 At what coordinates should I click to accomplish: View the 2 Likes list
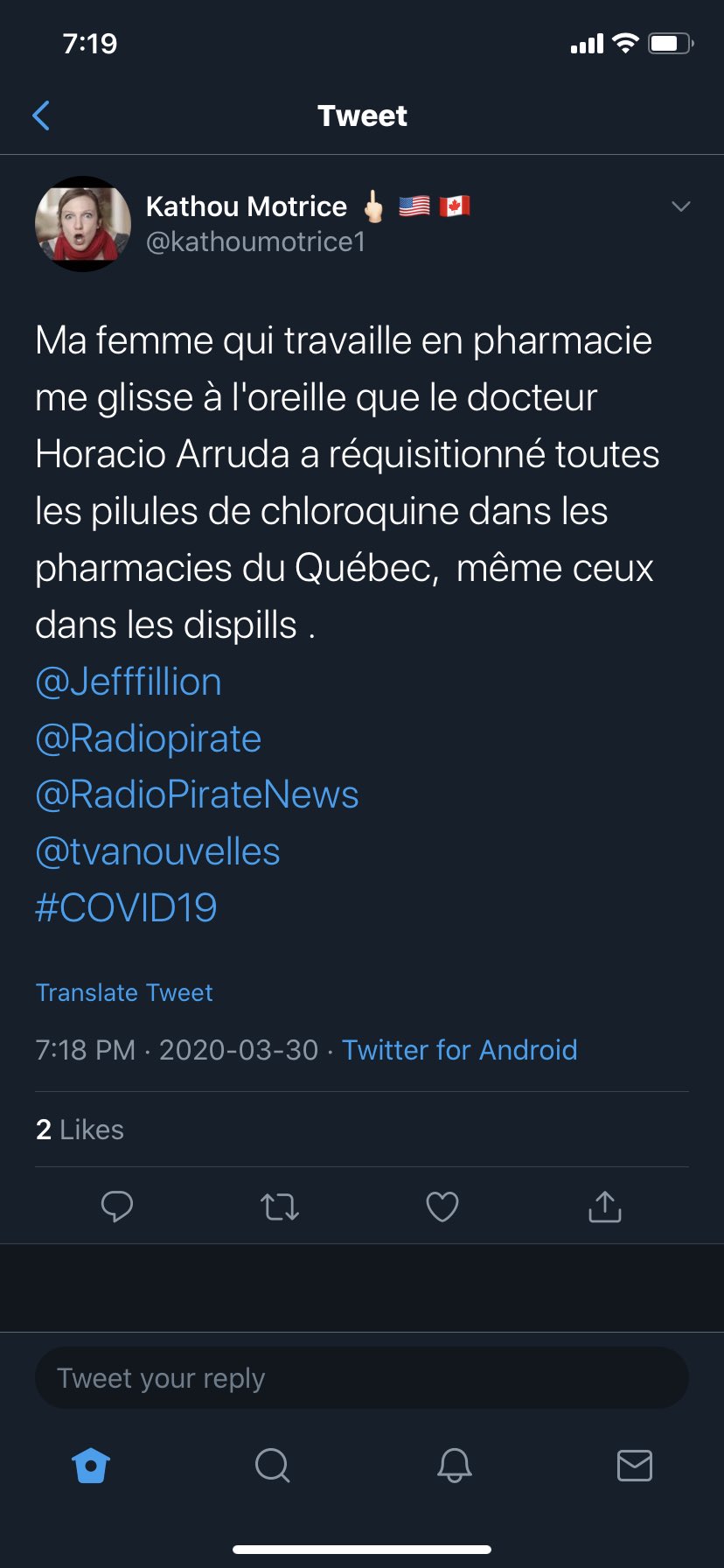(80, 1130)
